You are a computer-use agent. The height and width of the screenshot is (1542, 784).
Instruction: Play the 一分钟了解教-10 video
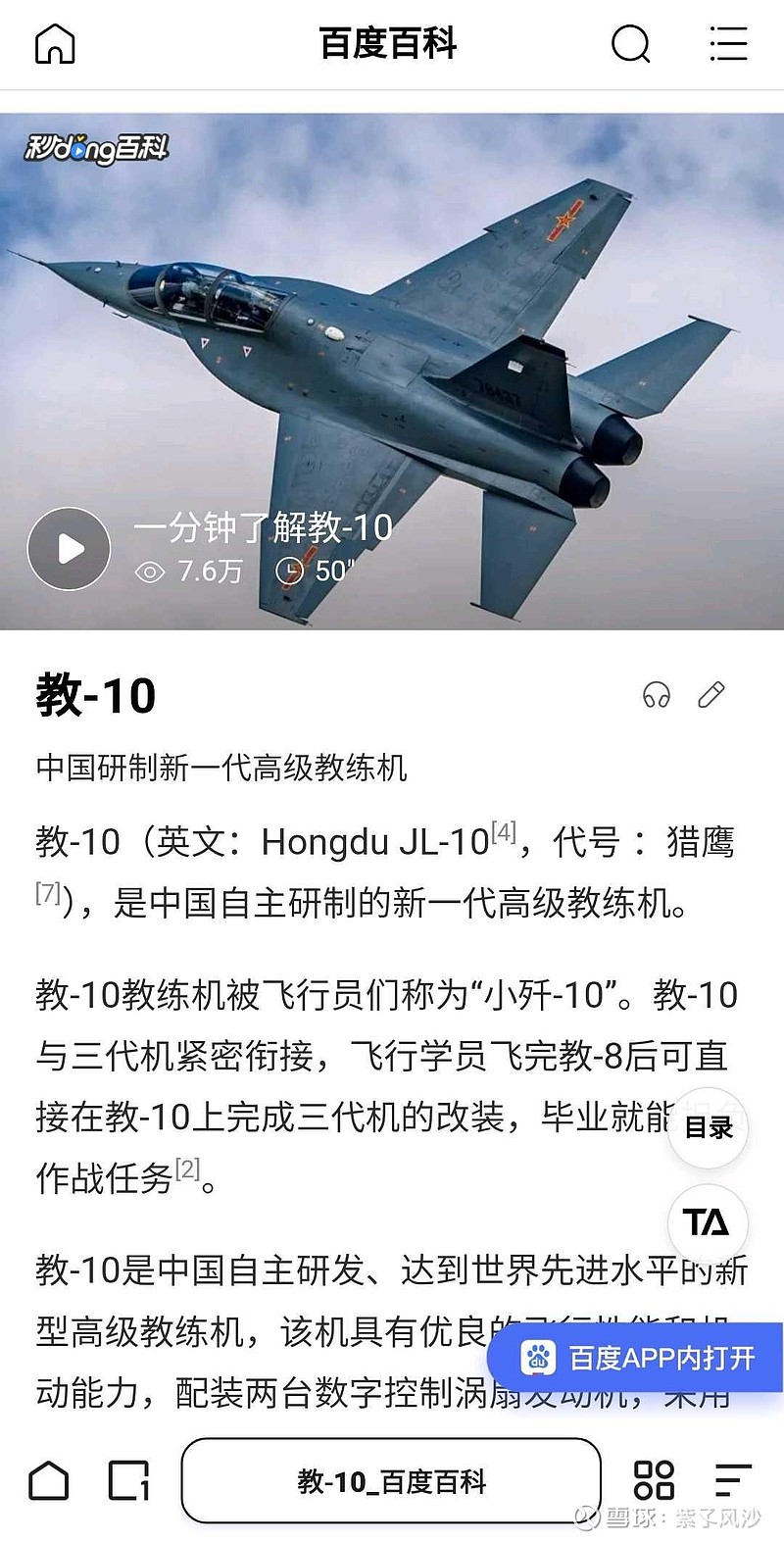68,548
